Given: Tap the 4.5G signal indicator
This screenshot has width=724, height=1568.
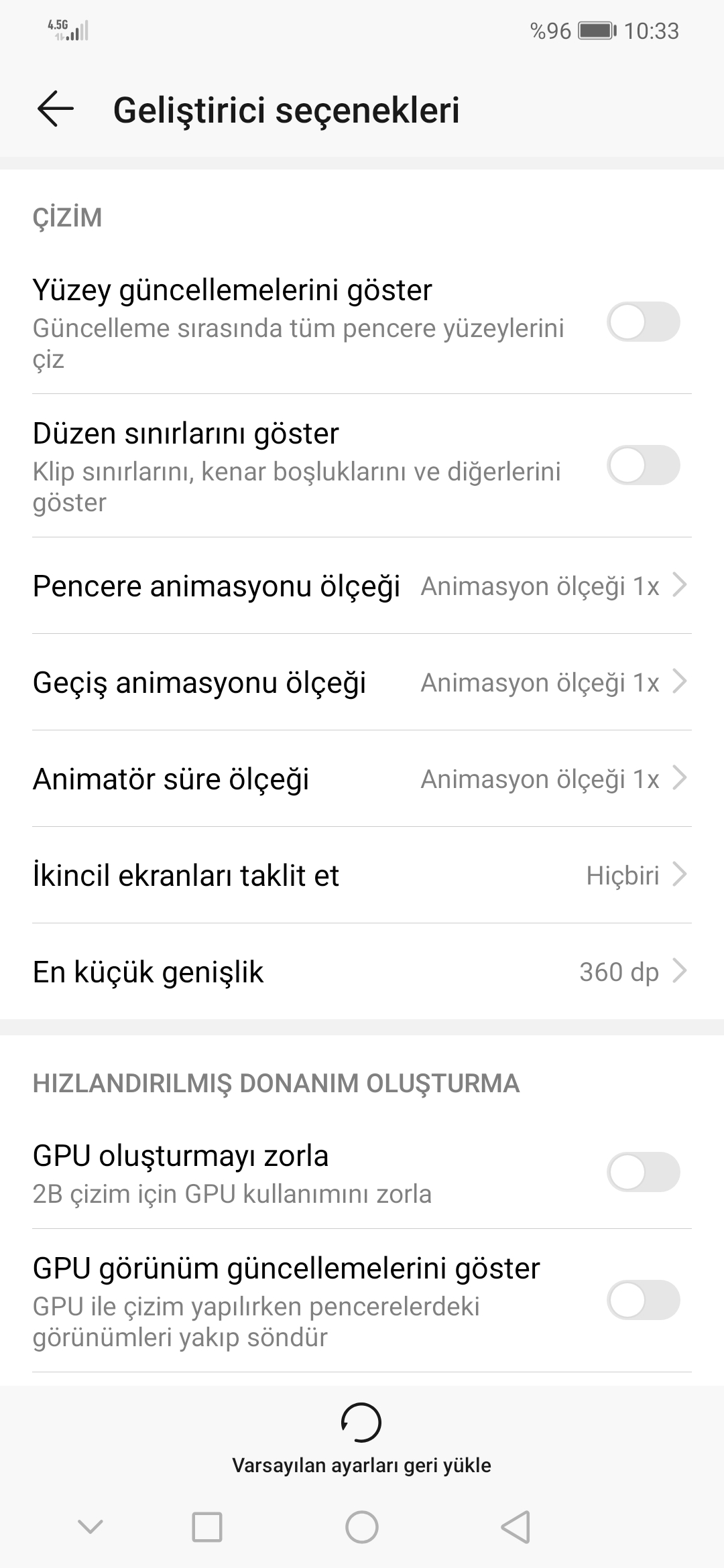Looking at the screenshot, I should click(67, 29).
